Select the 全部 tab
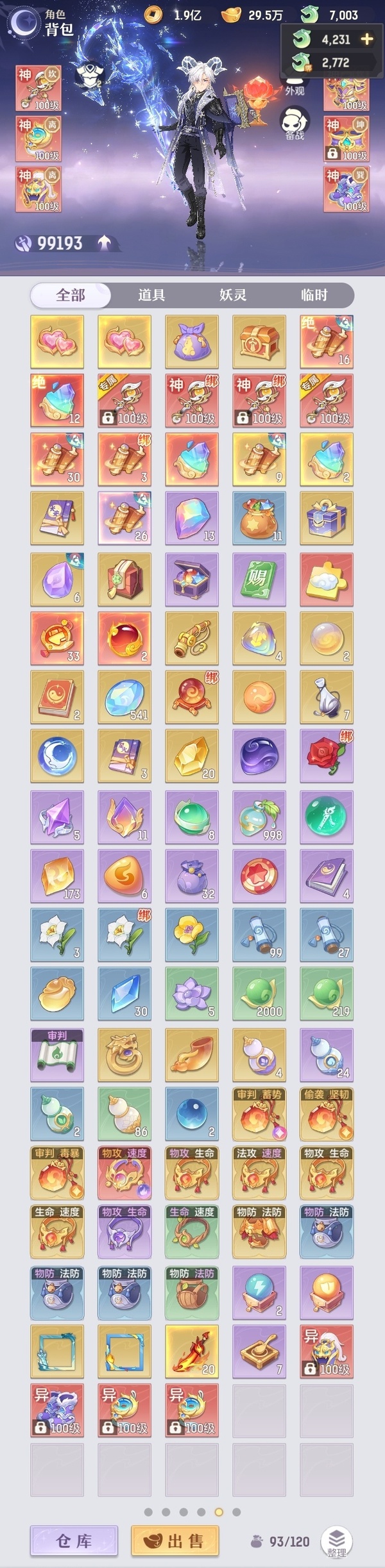 (x=71, y=295)
